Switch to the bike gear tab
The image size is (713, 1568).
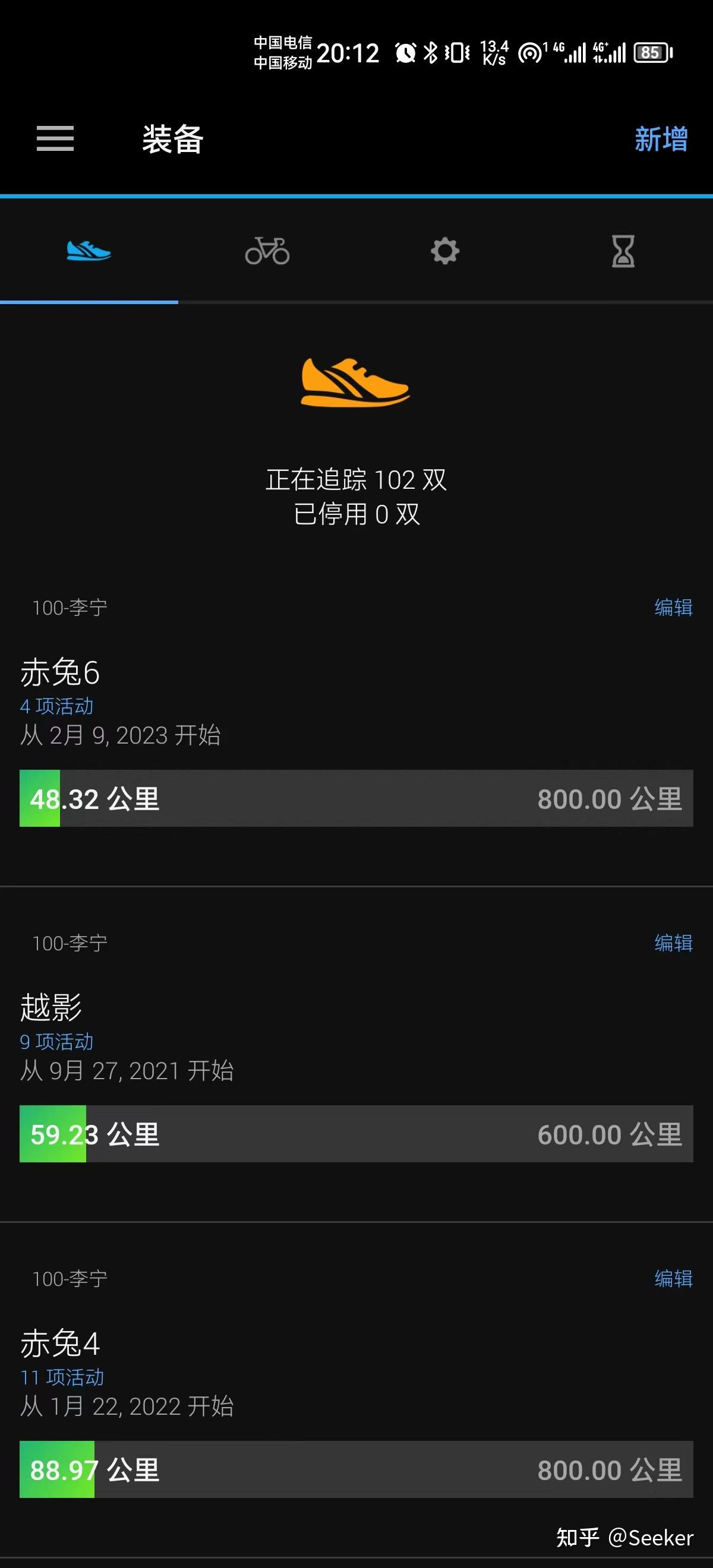[267, 251]
